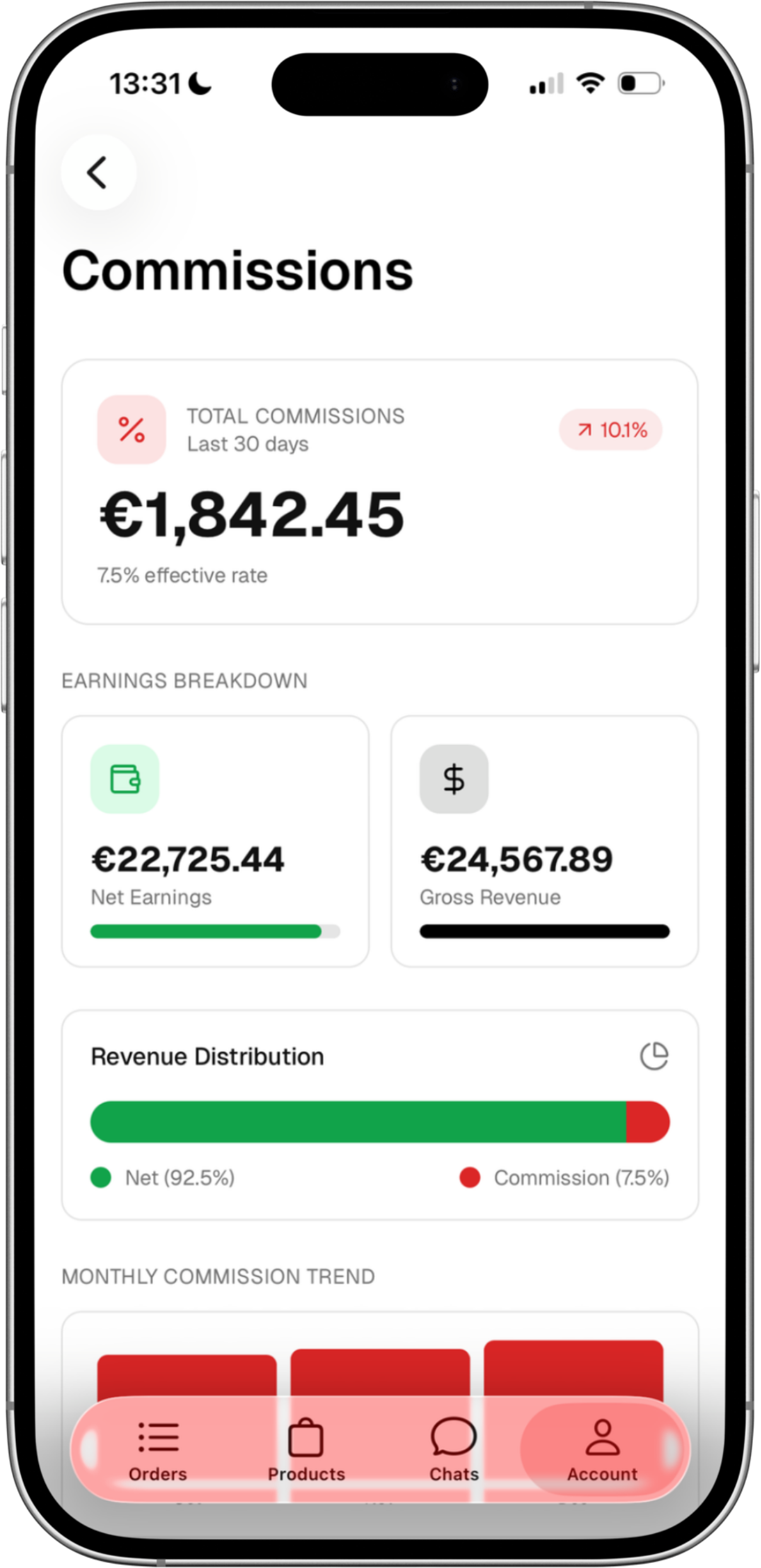
Task: Switch to the Orders tab
Action: (158, 1449)
